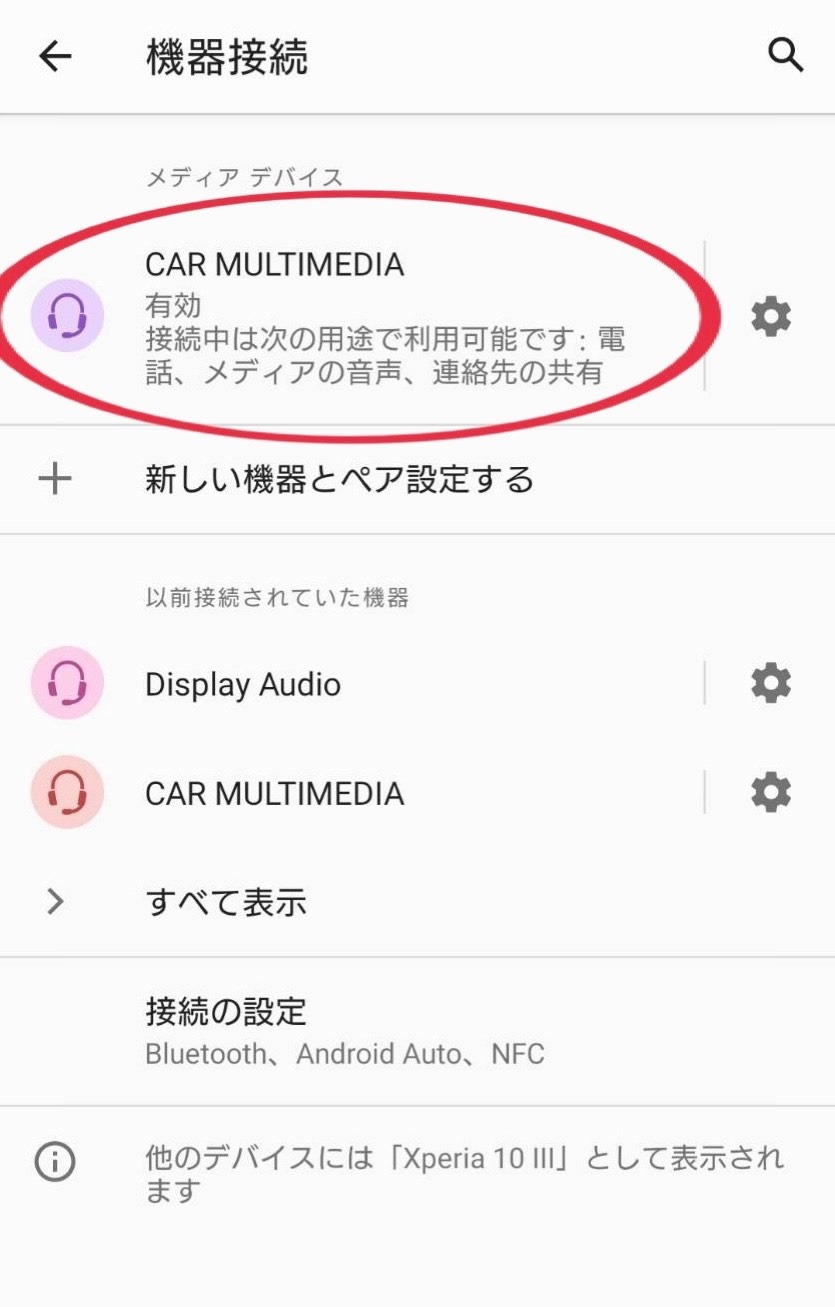Image resolution: width=835 pixels, height=1307 pixels.
Task: Open 接続の設定 connection preferences
Action: (x=345, y=1030)
